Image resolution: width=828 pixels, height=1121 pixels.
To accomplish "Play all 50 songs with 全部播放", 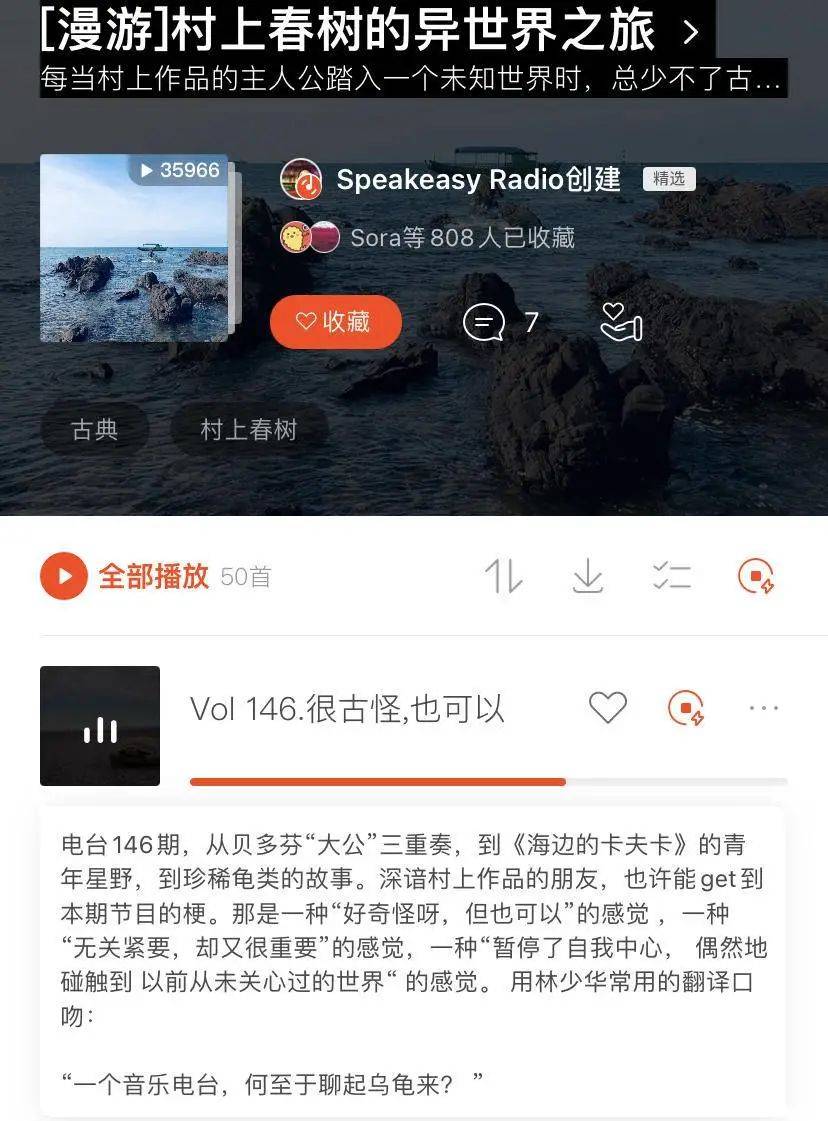I will pos(125,576).
